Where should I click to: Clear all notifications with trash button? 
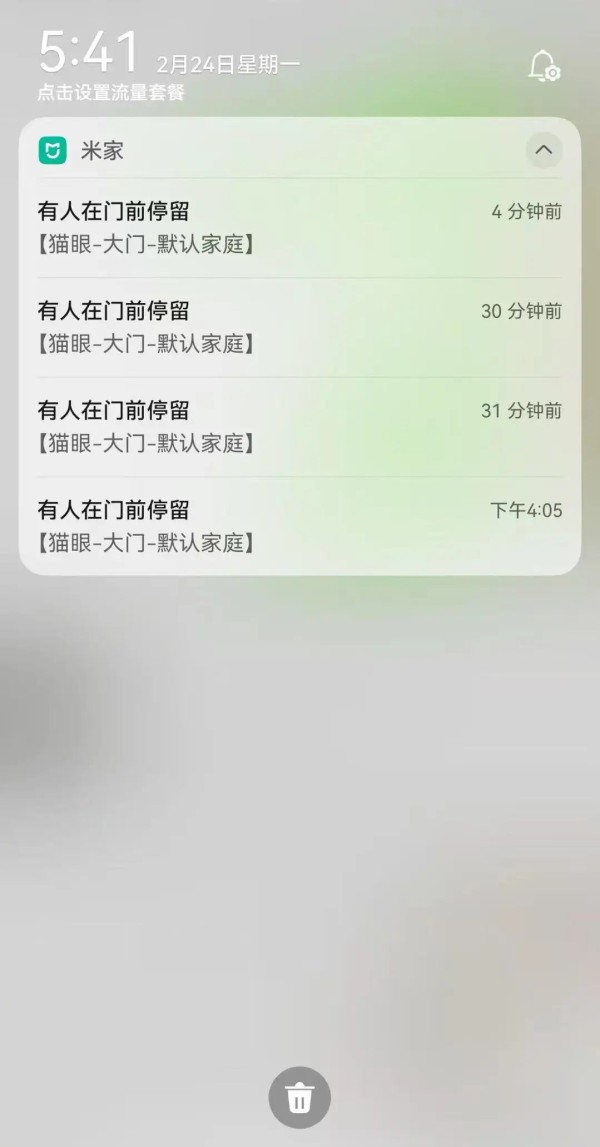(300, 1097)
